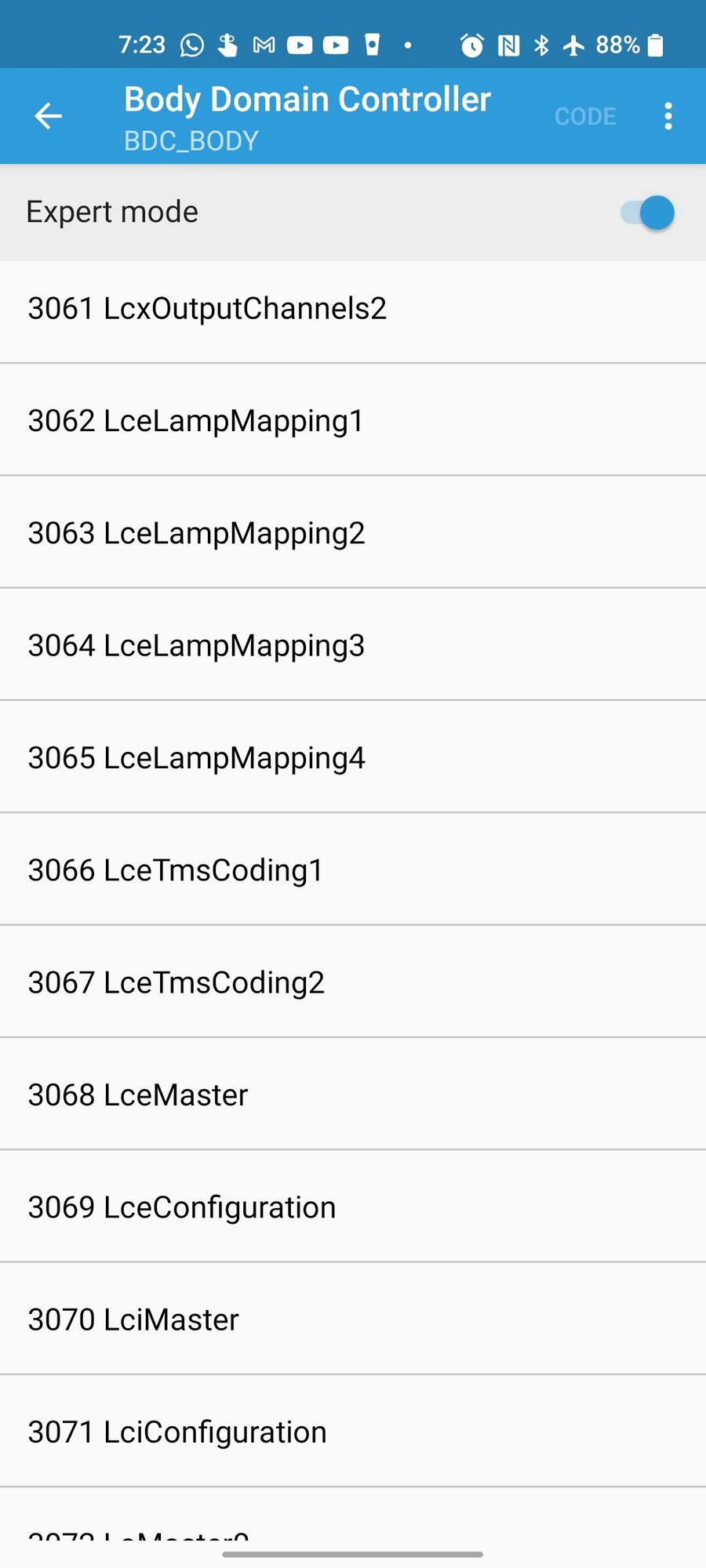Select 3063 LceLampMapping2
The width and height of the screenshot is (706, 1568).
pos(353,533)
